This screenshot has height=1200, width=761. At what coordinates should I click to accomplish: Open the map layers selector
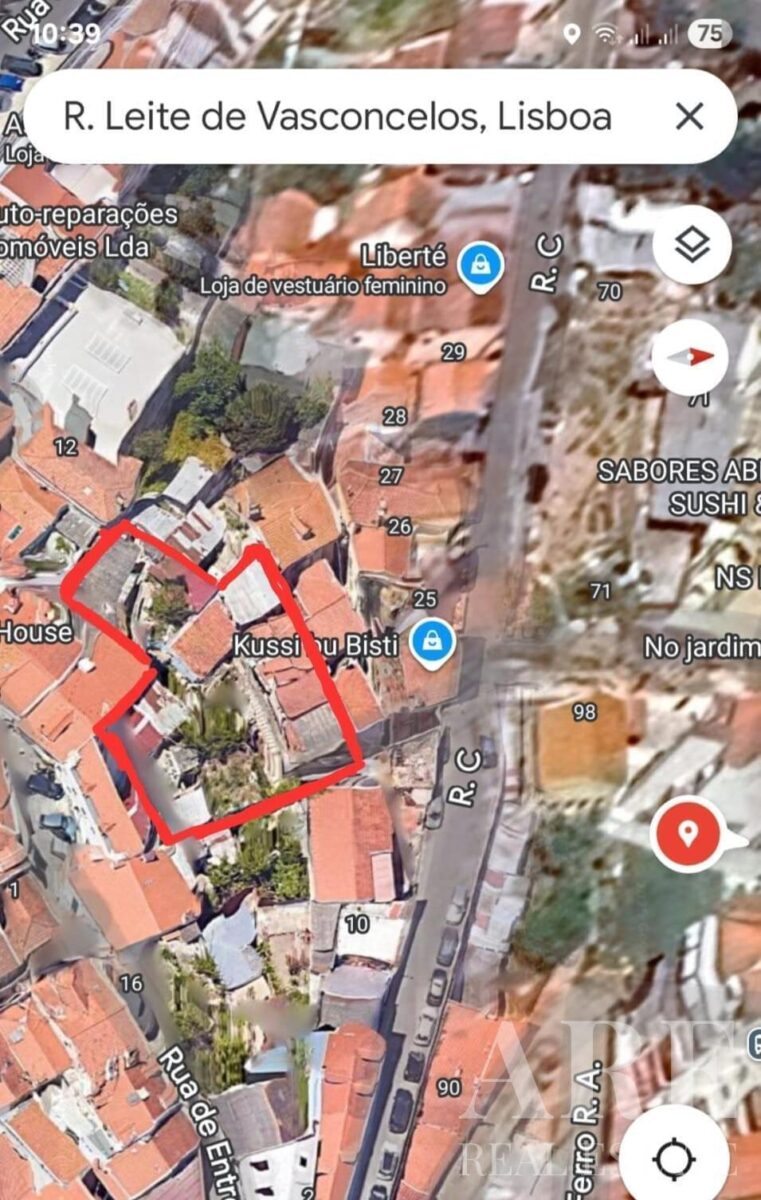[x=692, y=245]
